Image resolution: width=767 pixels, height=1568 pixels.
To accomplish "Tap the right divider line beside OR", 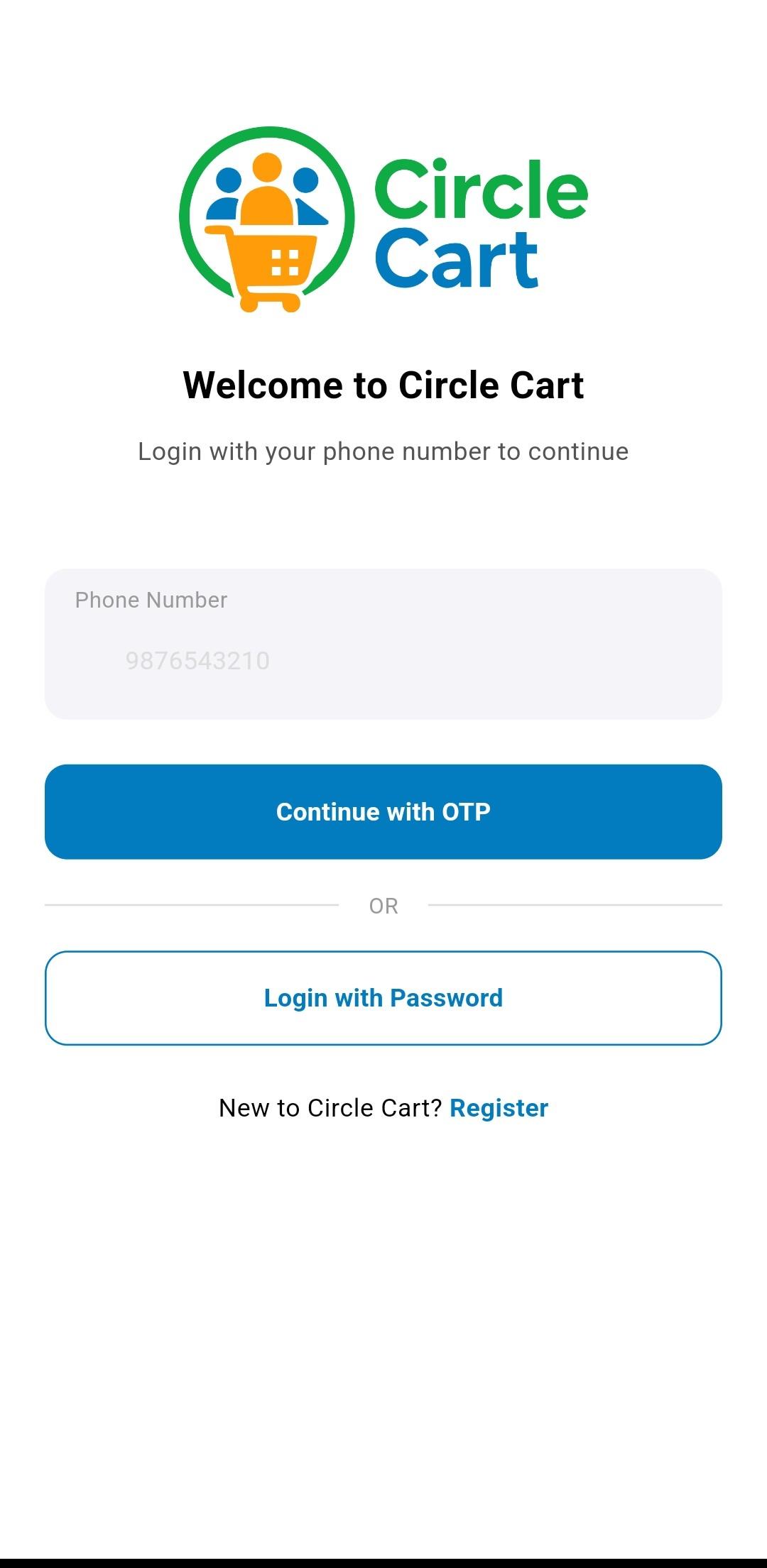I will click(x=575, y=905).
